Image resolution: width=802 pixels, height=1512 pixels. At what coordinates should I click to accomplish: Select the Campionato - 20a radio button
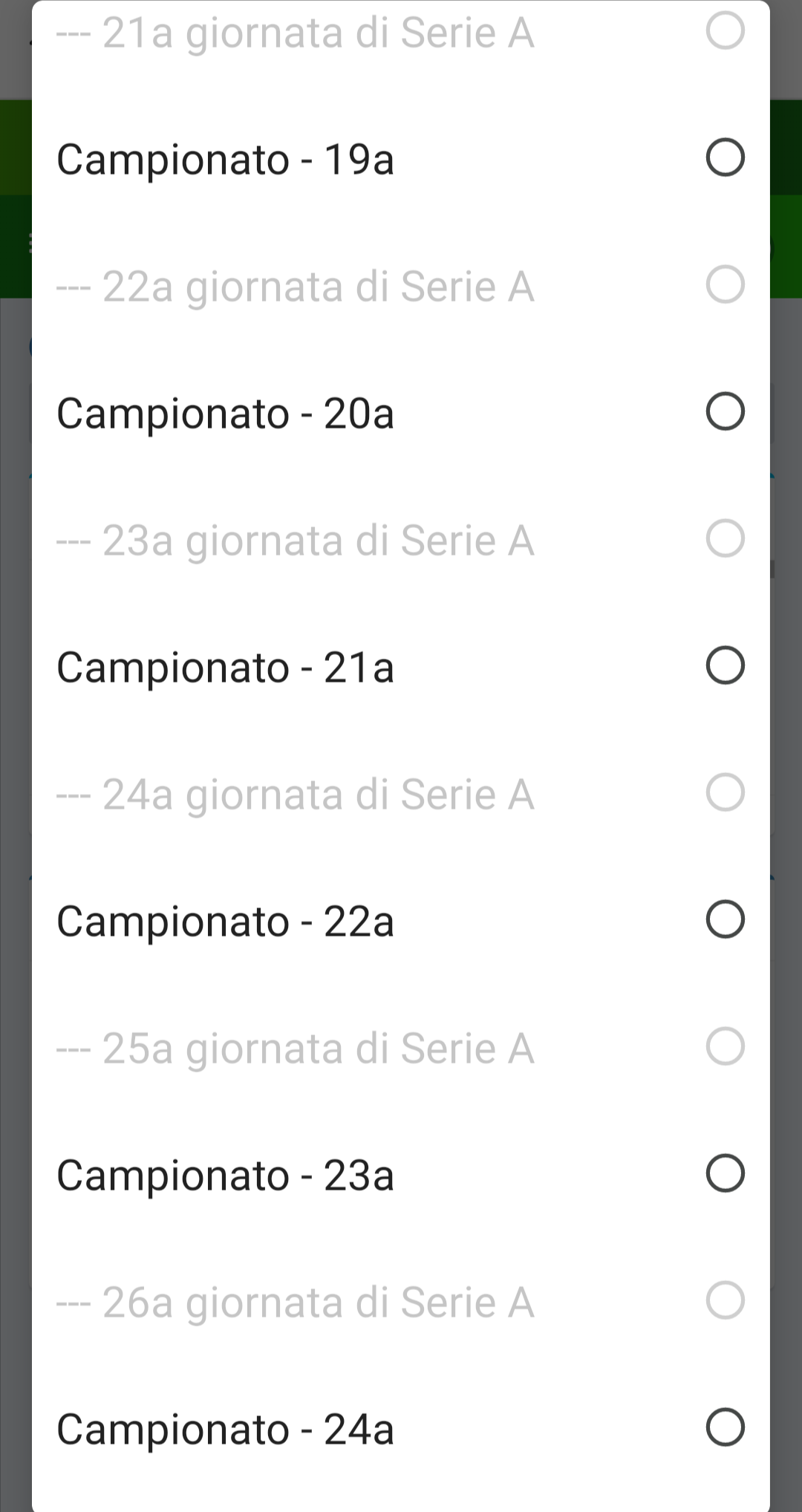724,412
